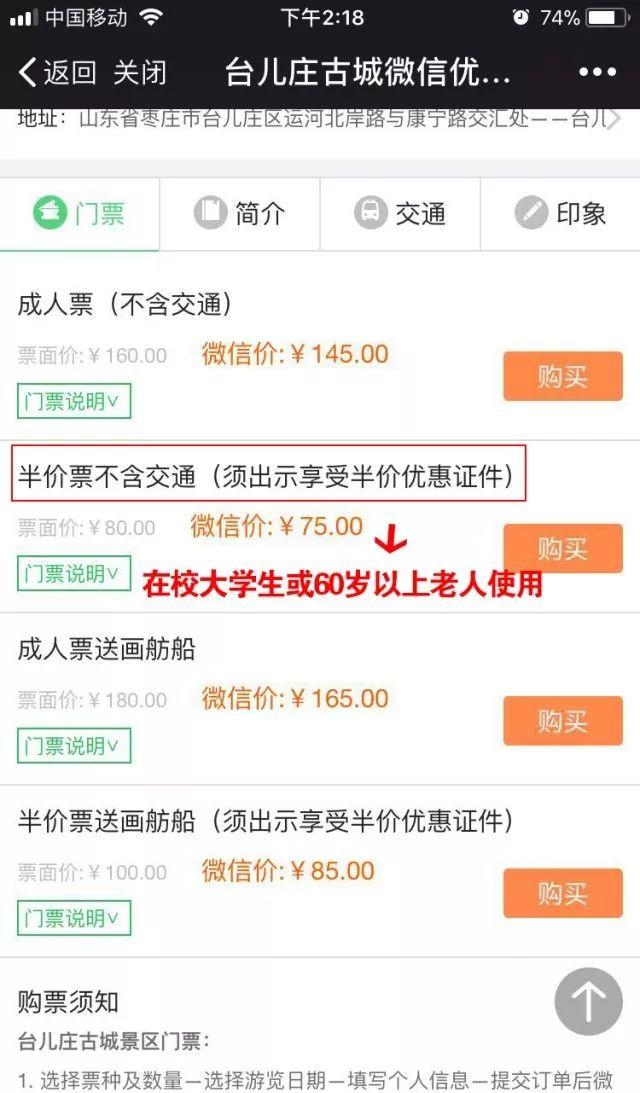Buy the 半价票不含交通 ticket

562,549
